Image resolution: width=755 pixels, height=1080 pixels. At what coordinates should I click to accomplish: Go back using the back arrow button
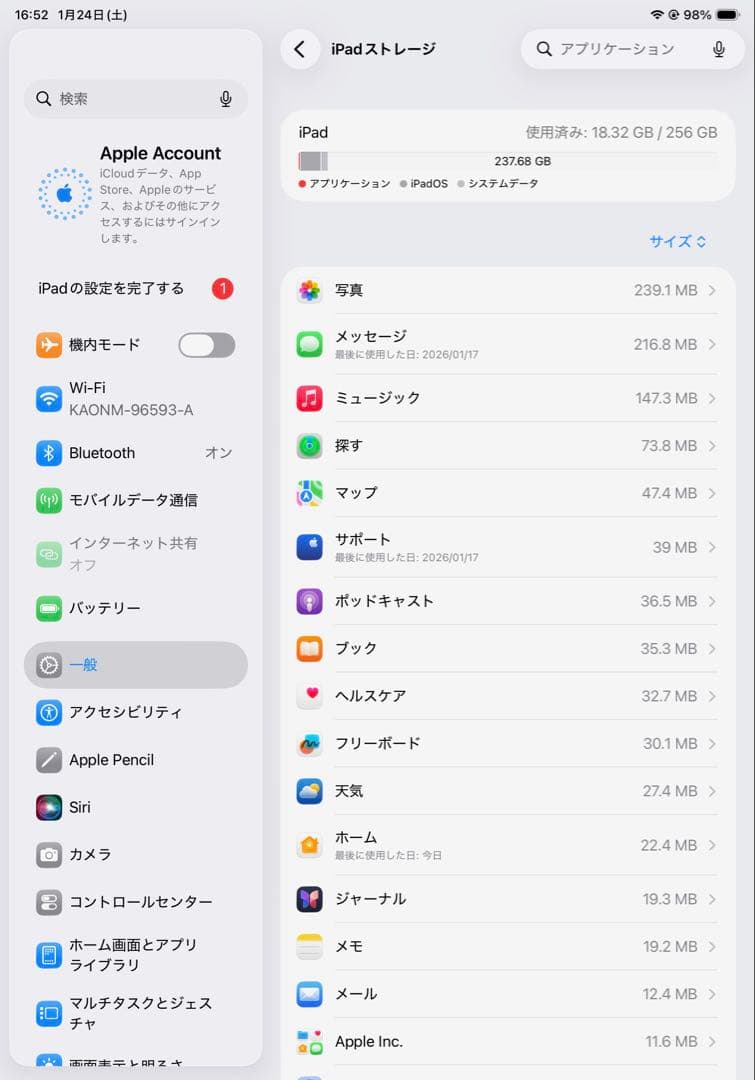[x=299, y=49]
